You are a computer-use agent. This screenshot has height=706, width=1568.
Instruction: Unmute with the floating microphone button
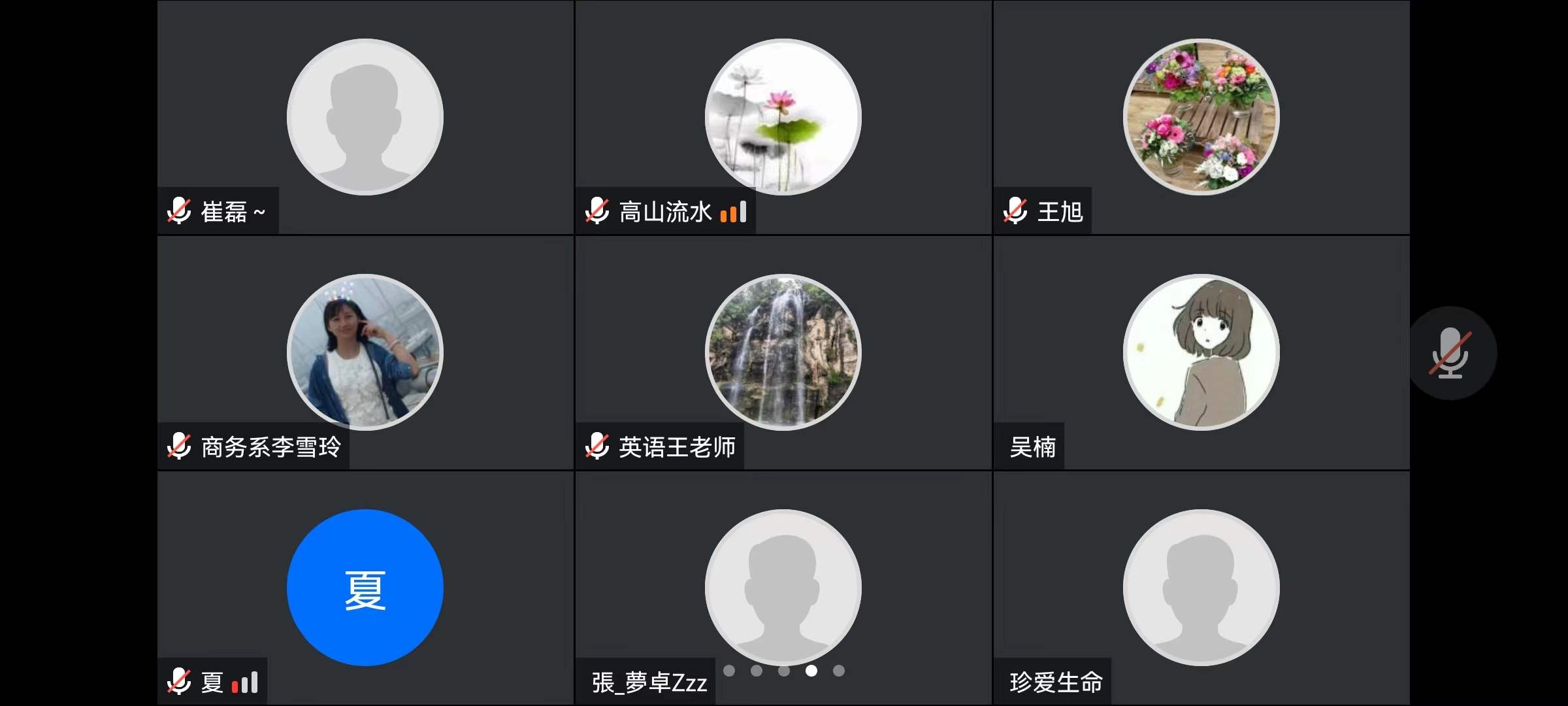[1451, 353]
